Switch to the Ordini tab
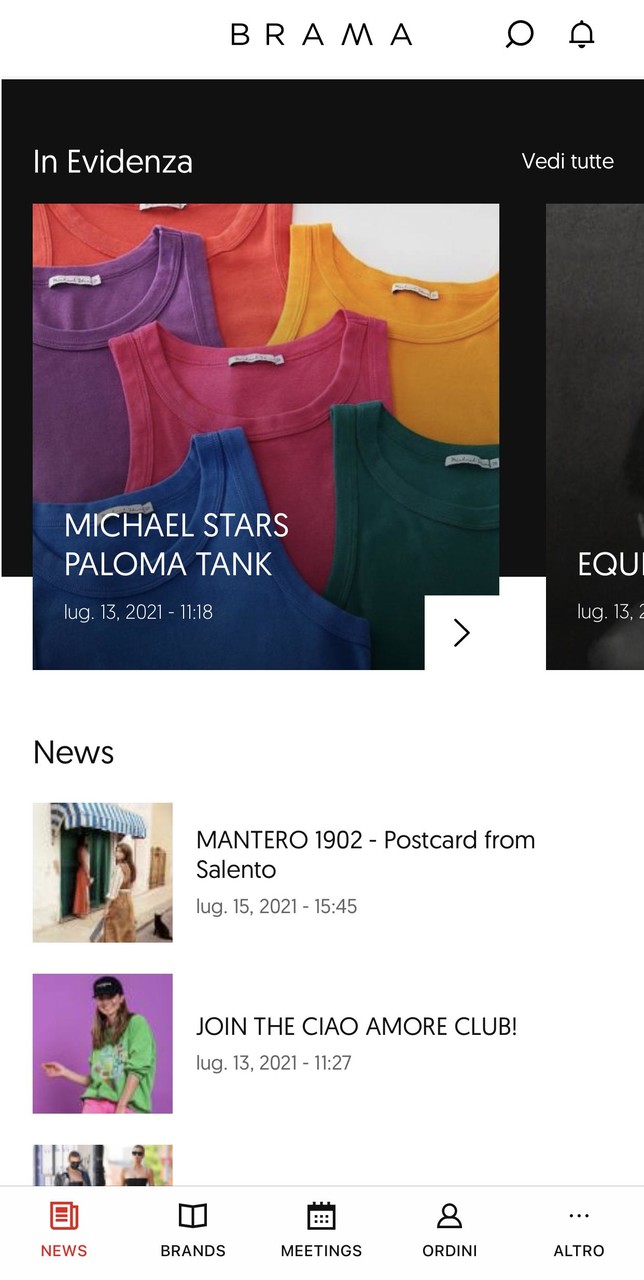644x1280 pixels. (449, 1230)
